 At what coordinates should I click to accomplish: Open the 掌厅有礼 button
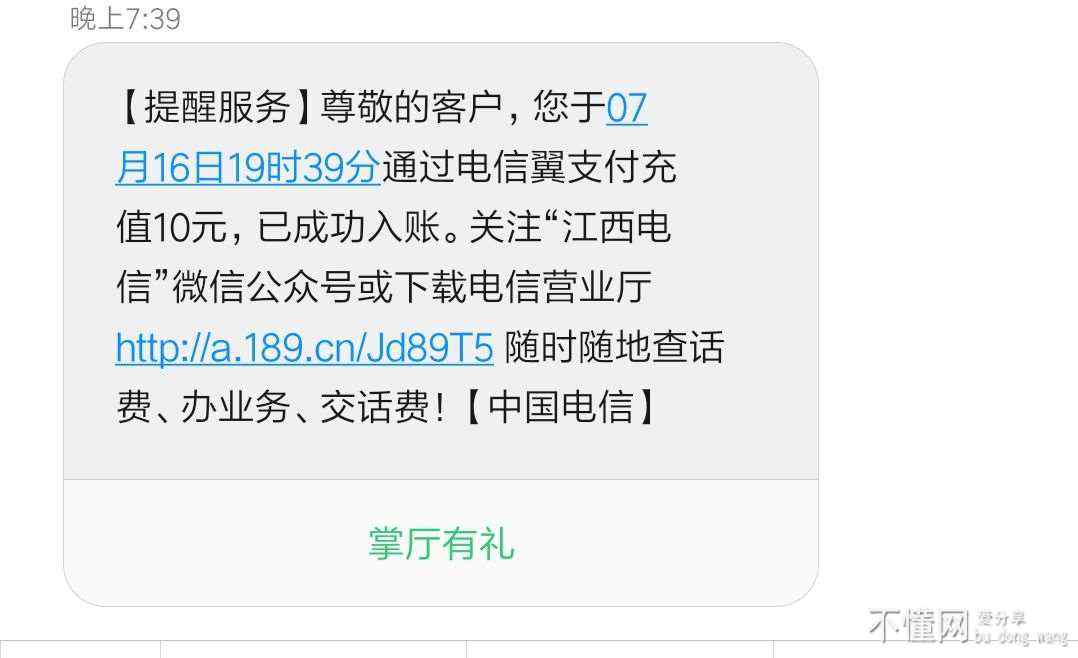[x=441, y=543]
